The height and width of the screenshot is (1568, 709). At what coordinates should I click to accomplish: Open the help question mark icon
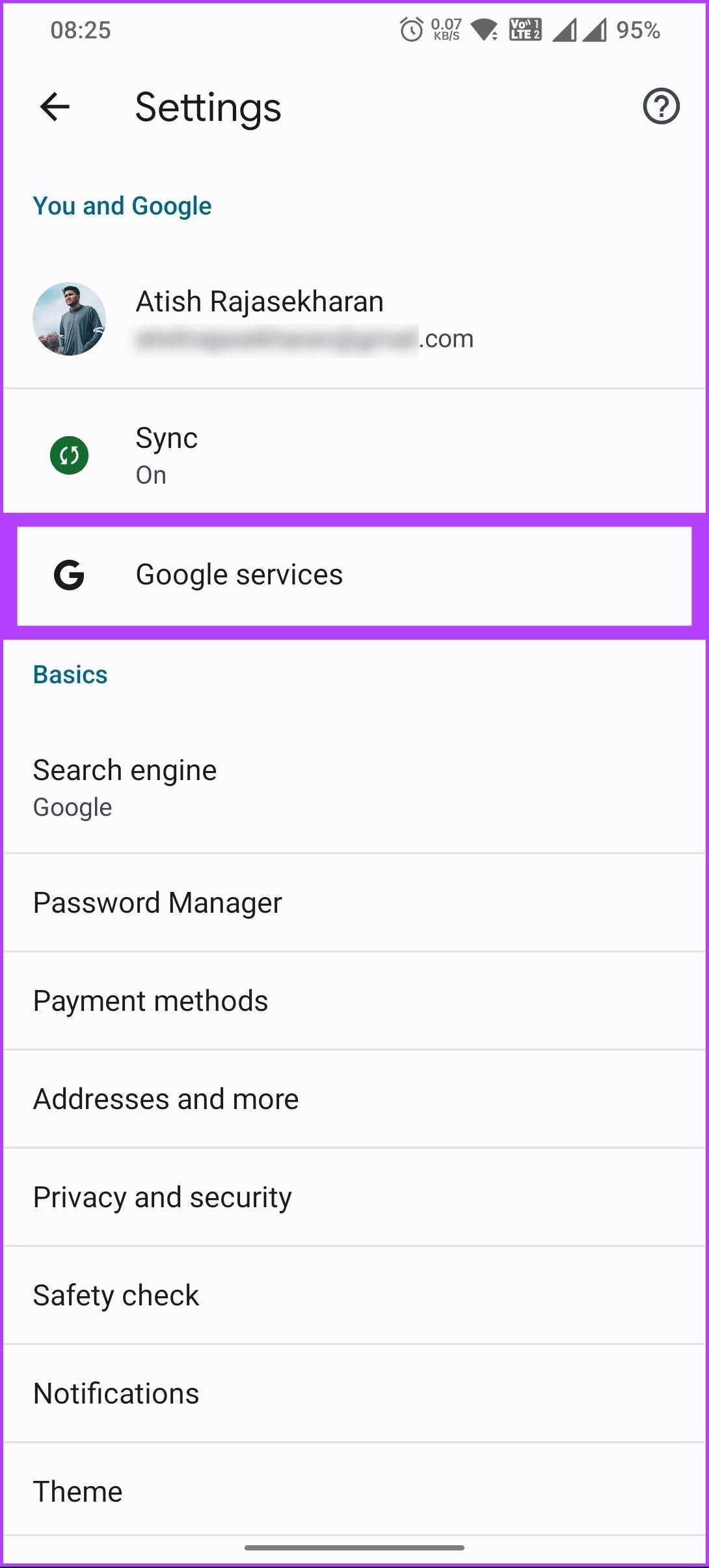[660, 107]
